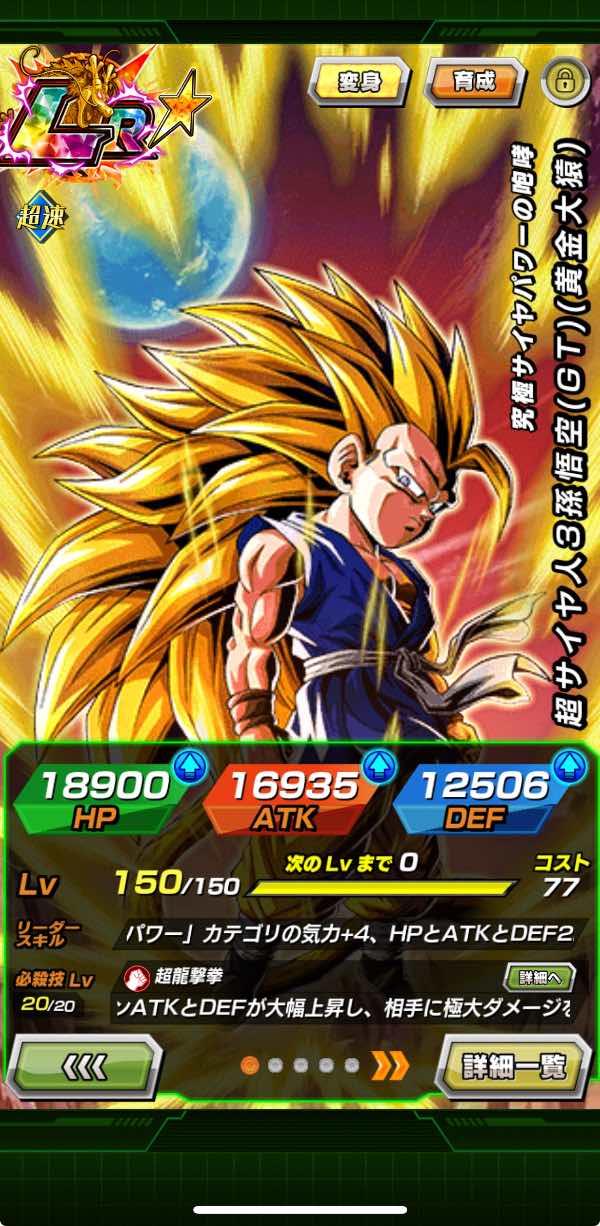600x1226 pixels.
Task: Open 詳細へ for the super attack
Action: tap(539, 977)
